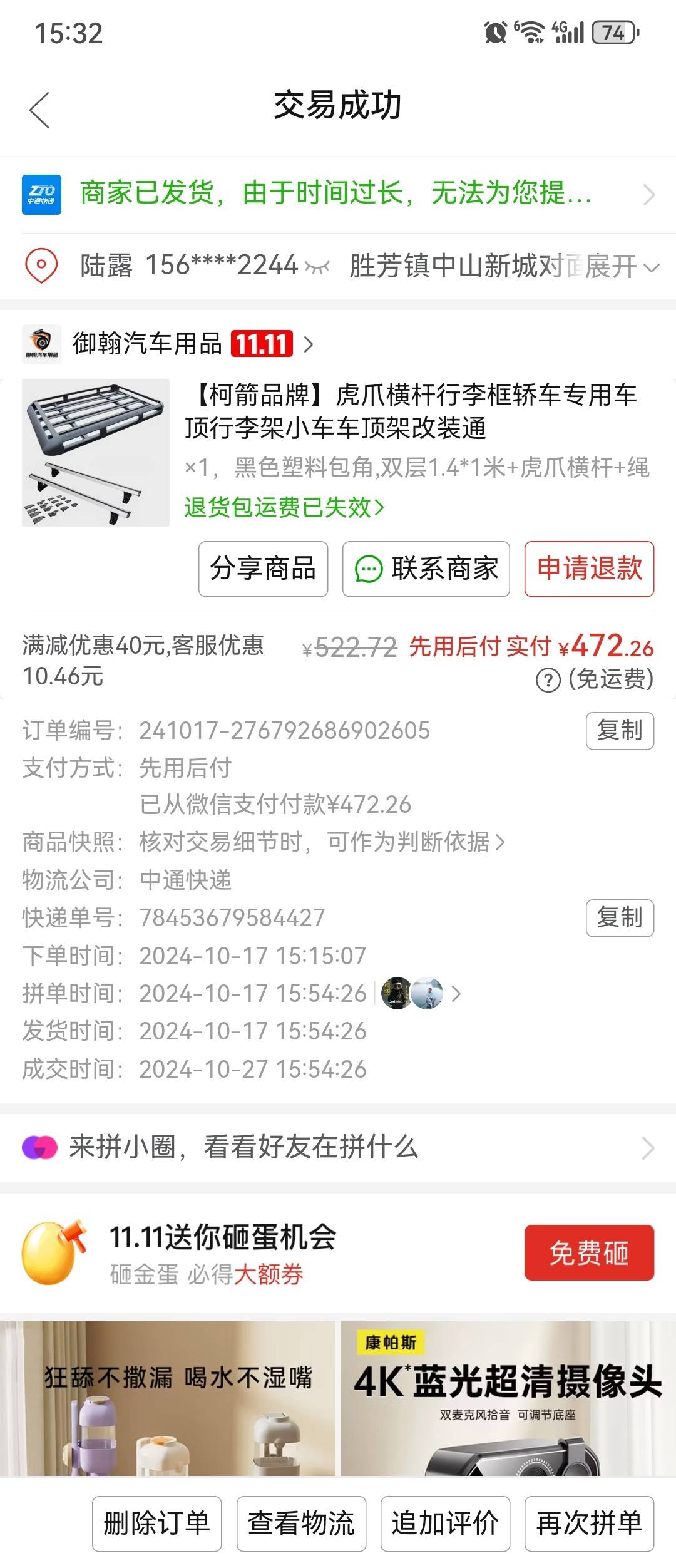
Task: Tap the 分享商品 button
Action: tap(263, 569)
